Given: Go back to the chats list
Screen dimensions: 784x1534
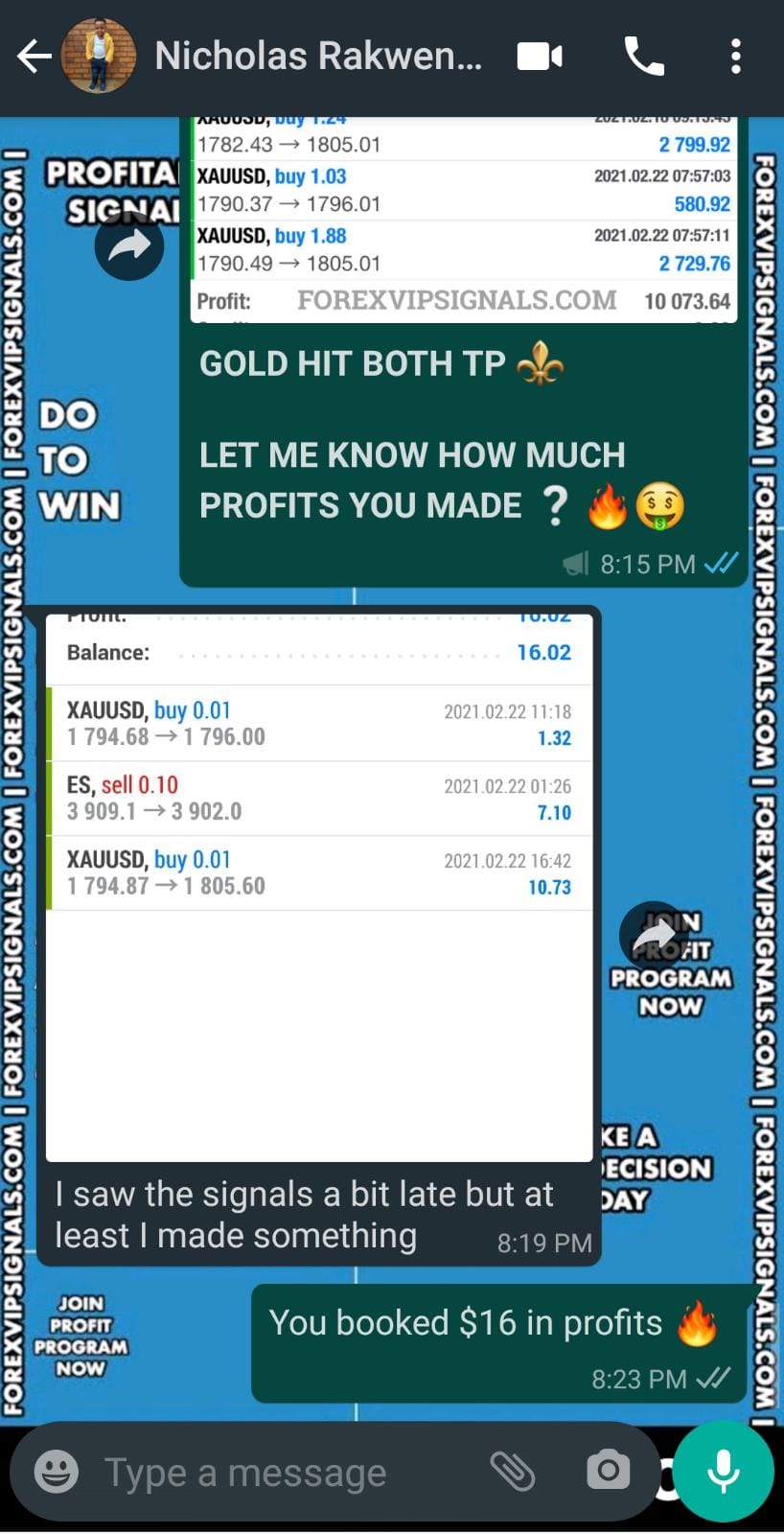Looking at the screenshot, I should (x=34, y=57).
